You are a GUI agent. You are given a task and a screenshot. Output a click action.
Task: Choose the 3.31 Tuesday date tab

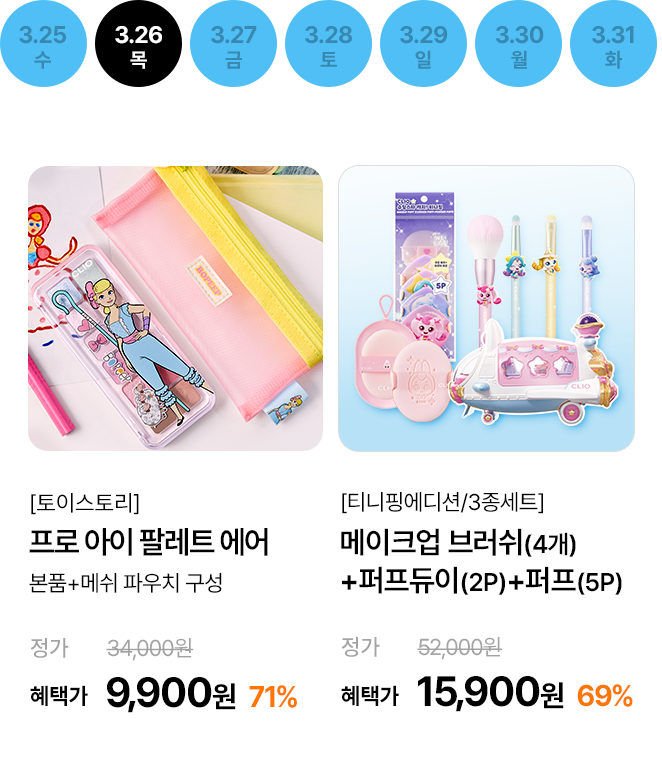point(613,45)
